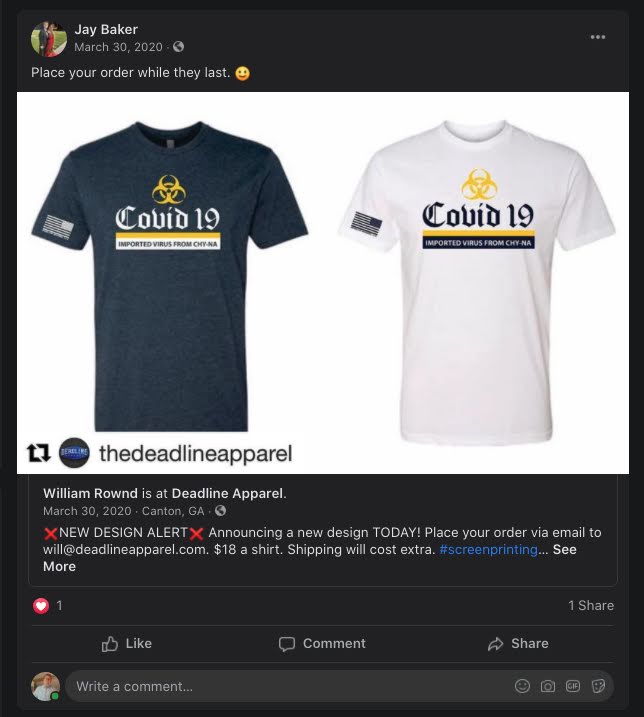Image resolution: width=644 pixels, height=717 pixels.
Task: Add a GIF to comment
Action: 573,686
